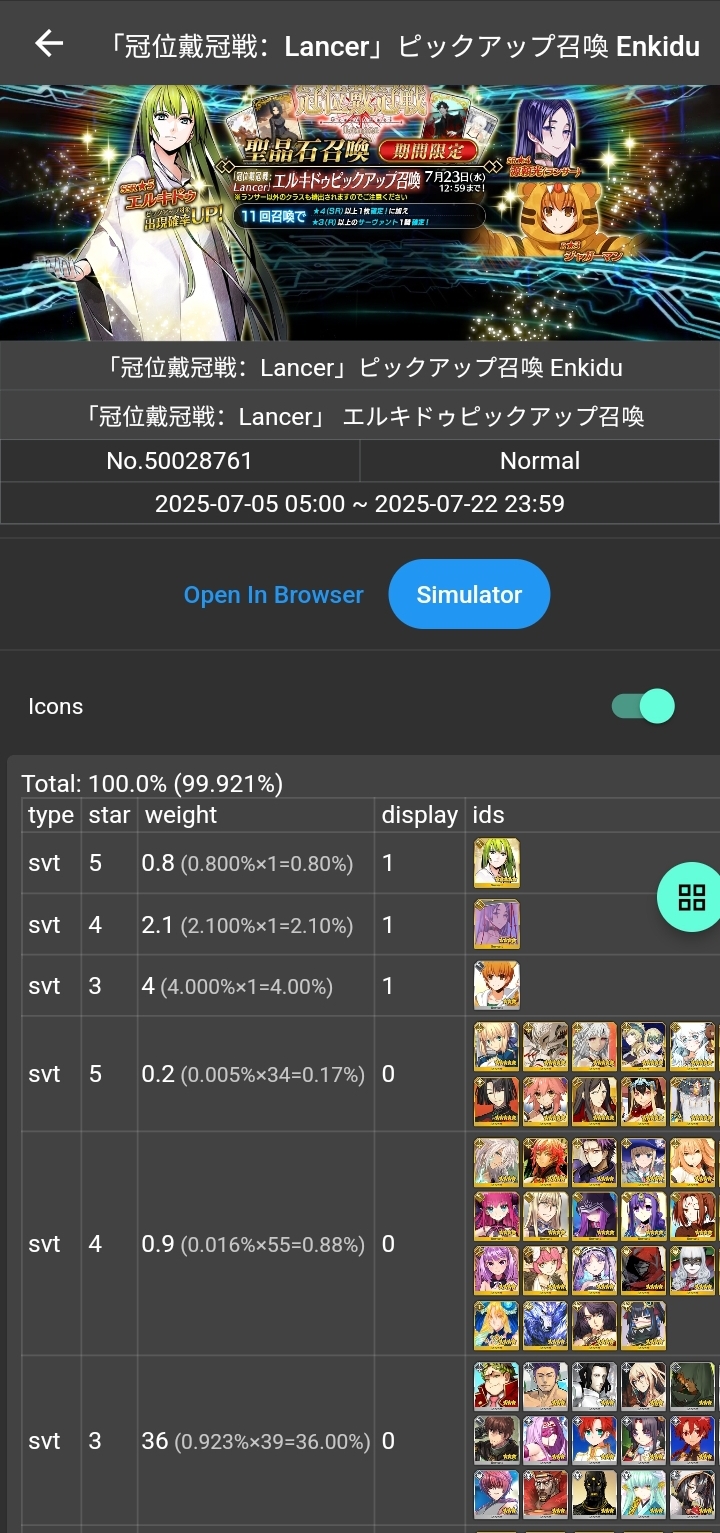Tap Open In Browser link
Screen dimensions: 720x1533
click(273, 594)
